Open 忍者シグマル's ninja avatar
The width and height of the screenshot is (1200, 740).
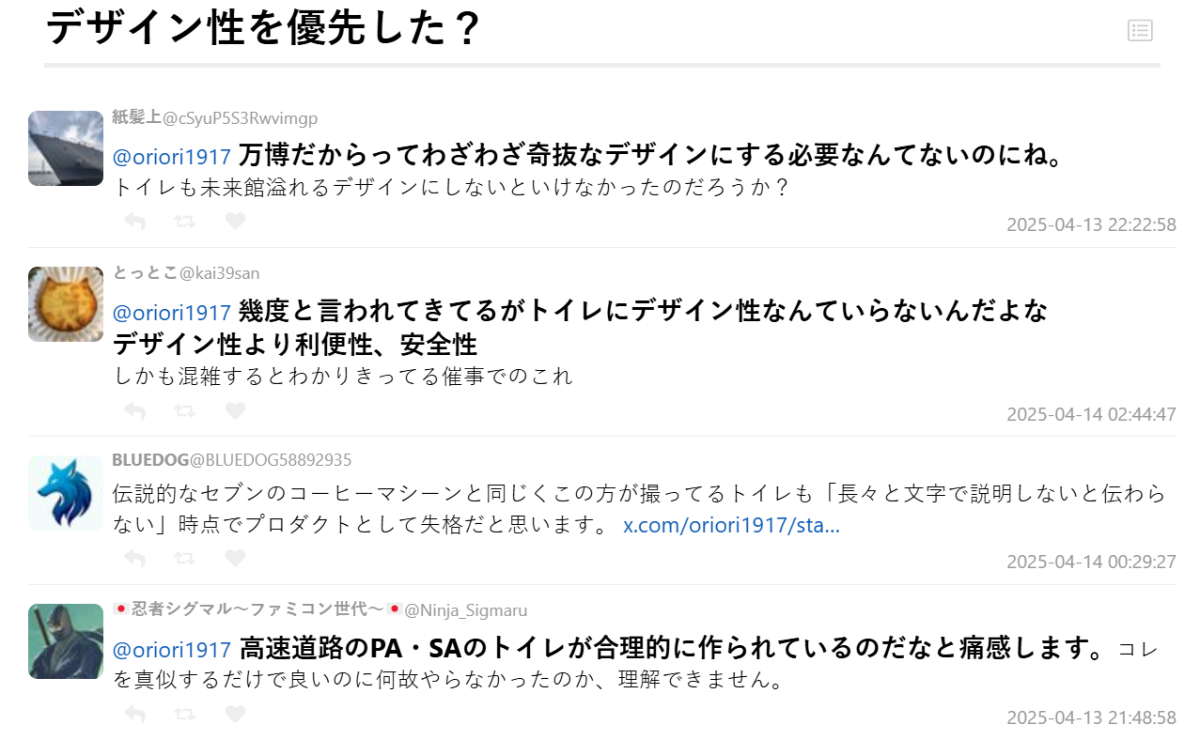click(66, 641)
